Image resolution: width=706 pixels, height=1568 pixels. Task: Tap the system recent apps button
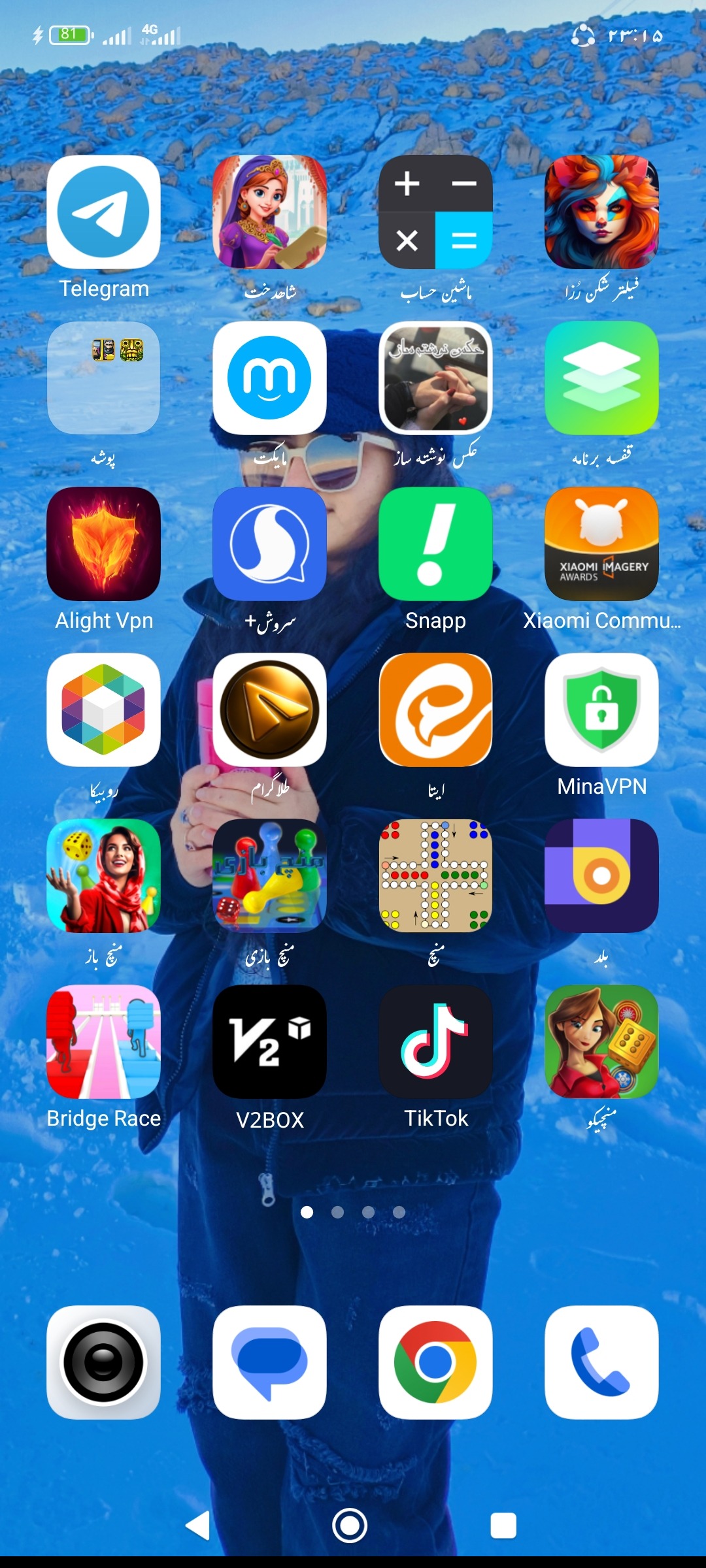coord(503,1526)
